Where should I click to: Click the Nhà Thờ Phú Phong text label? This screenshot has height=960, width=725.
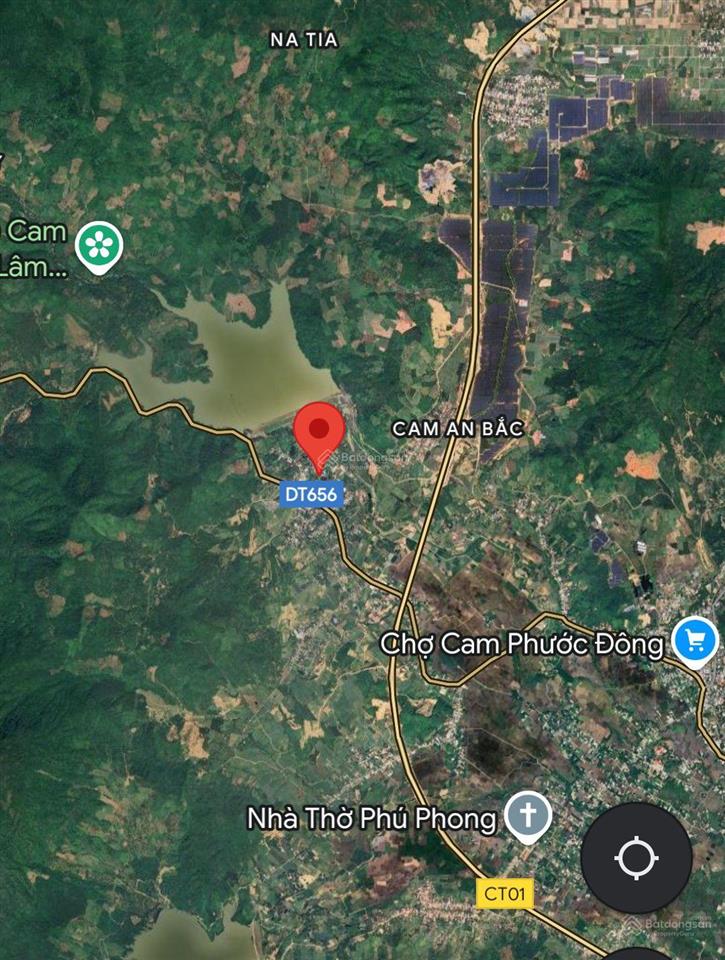(x=372, y=818)
